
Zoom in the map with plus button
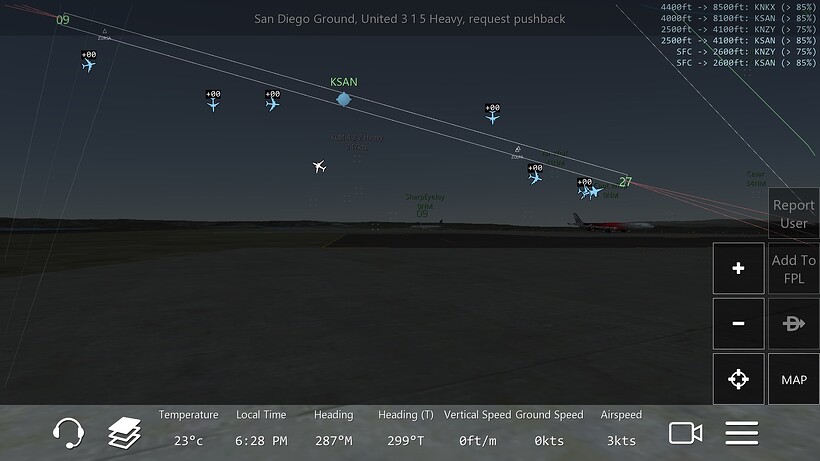738,268
